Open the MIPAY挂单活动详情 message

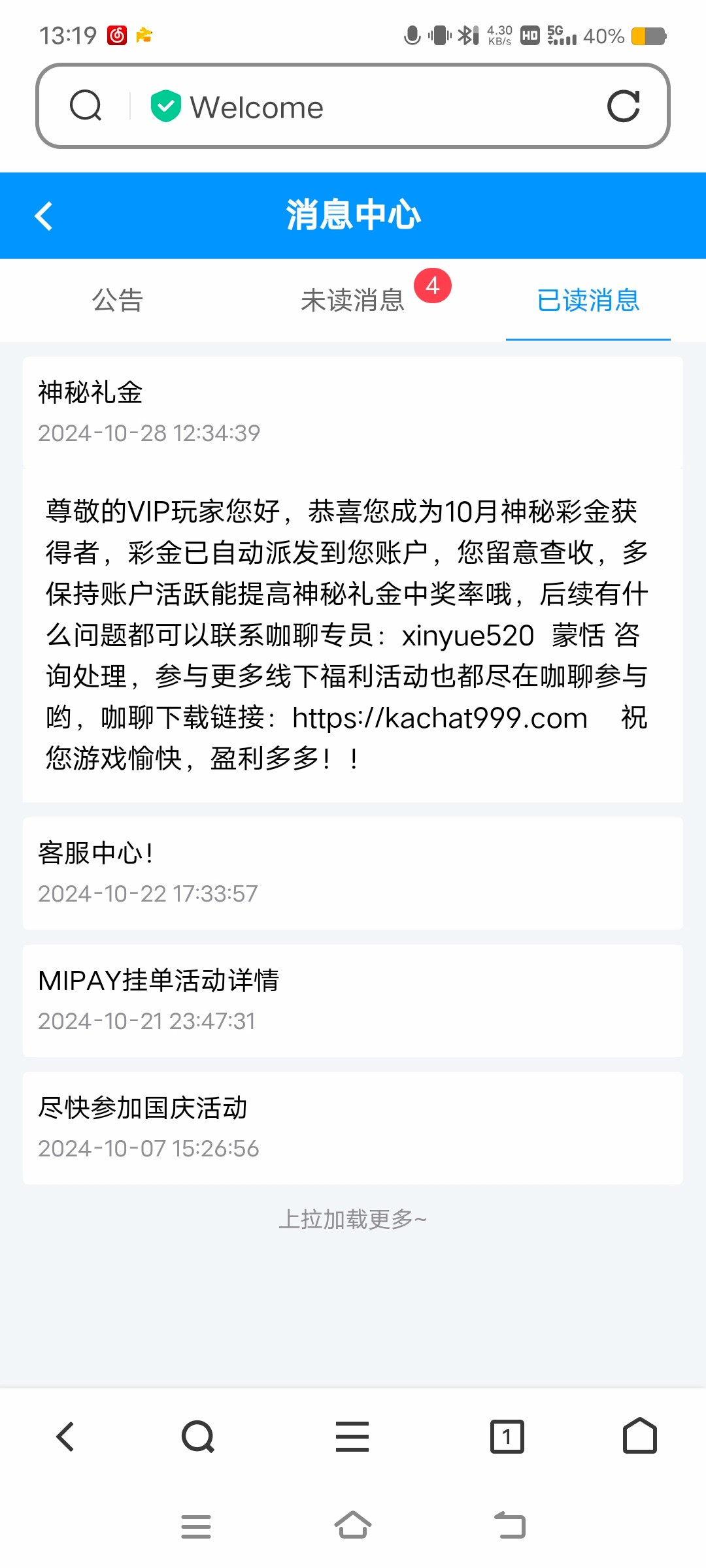[353, 1000]
